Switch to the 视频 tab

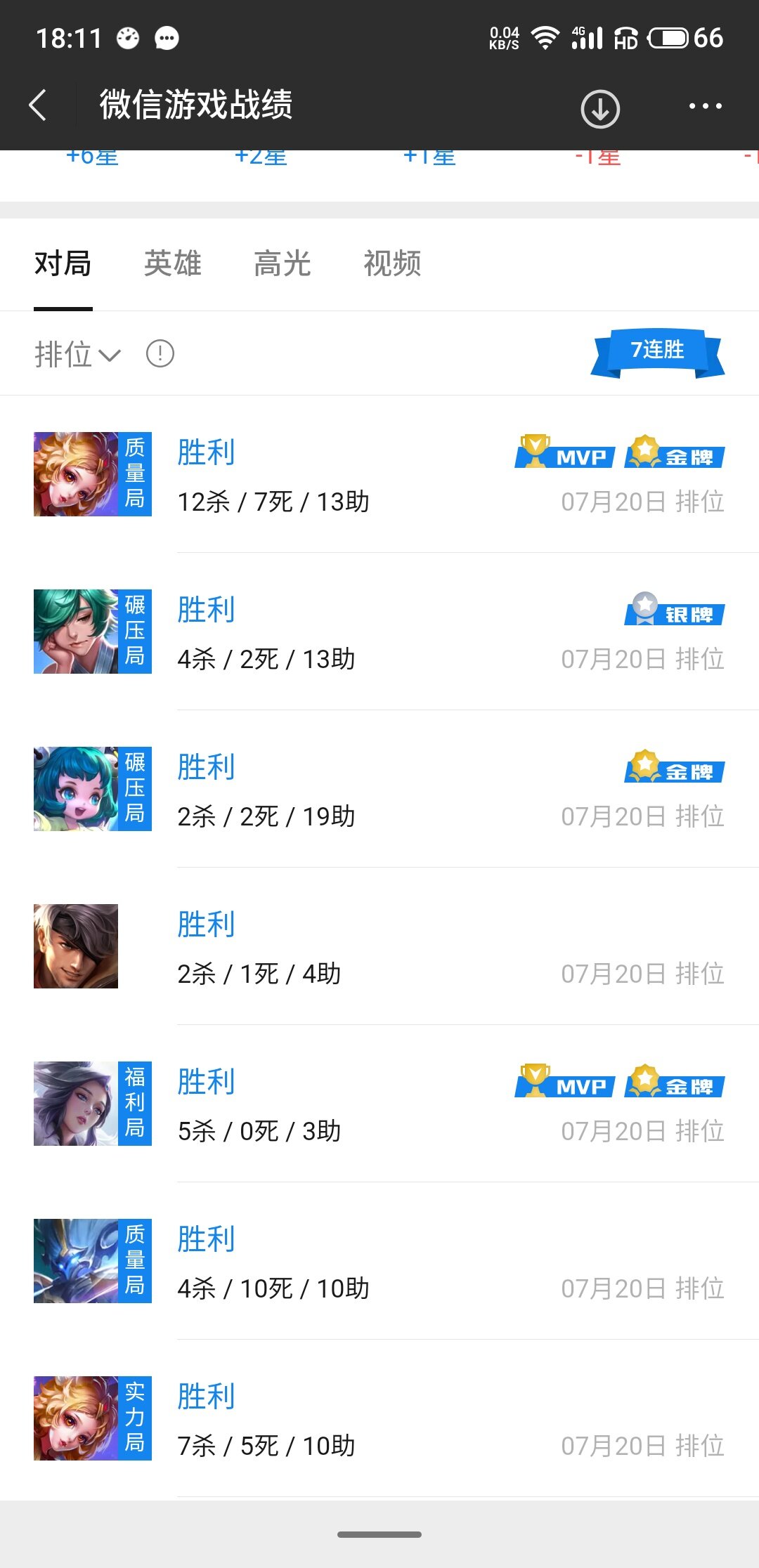point(391,264)
